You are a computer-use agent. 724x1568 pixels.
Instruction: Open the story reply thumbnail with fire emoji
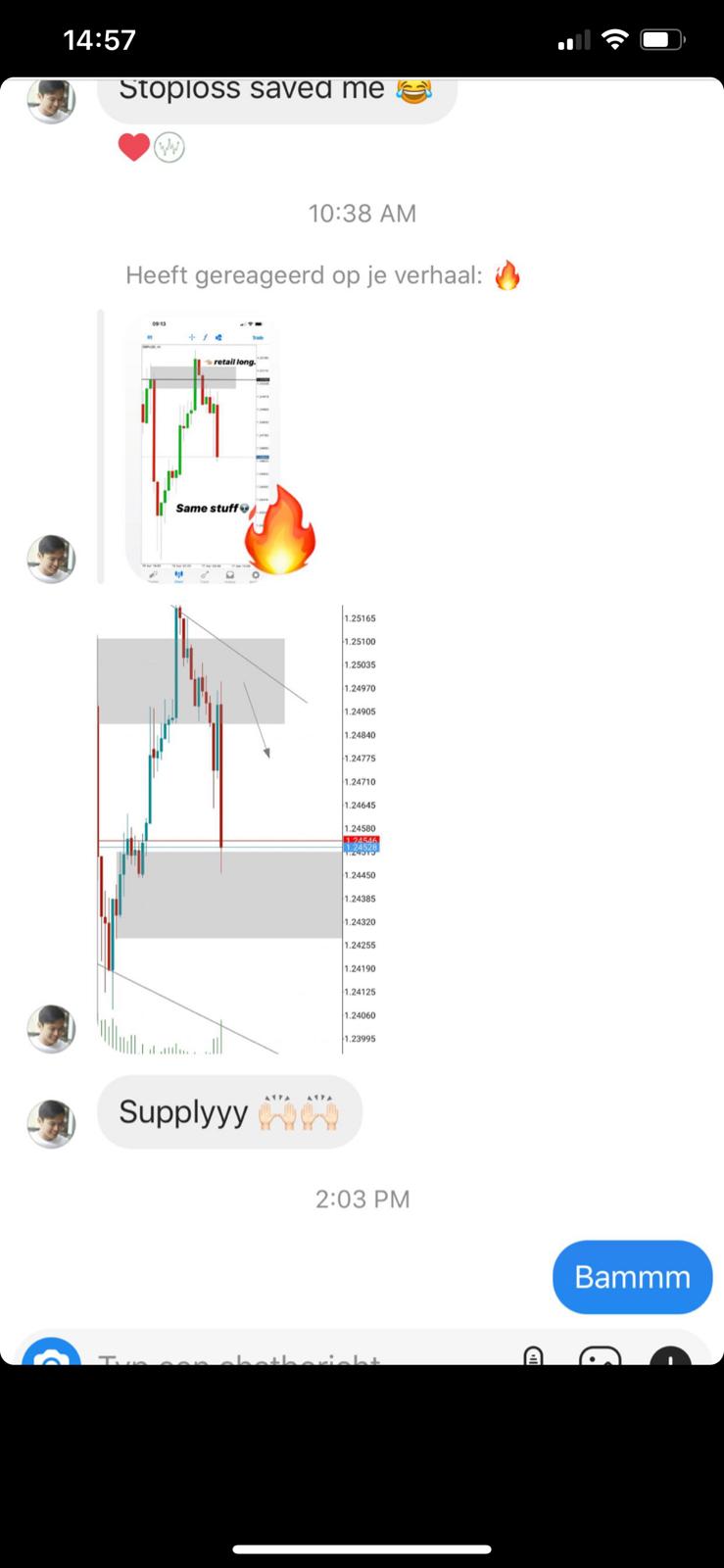pyautogui.click(x=203, y=447)
